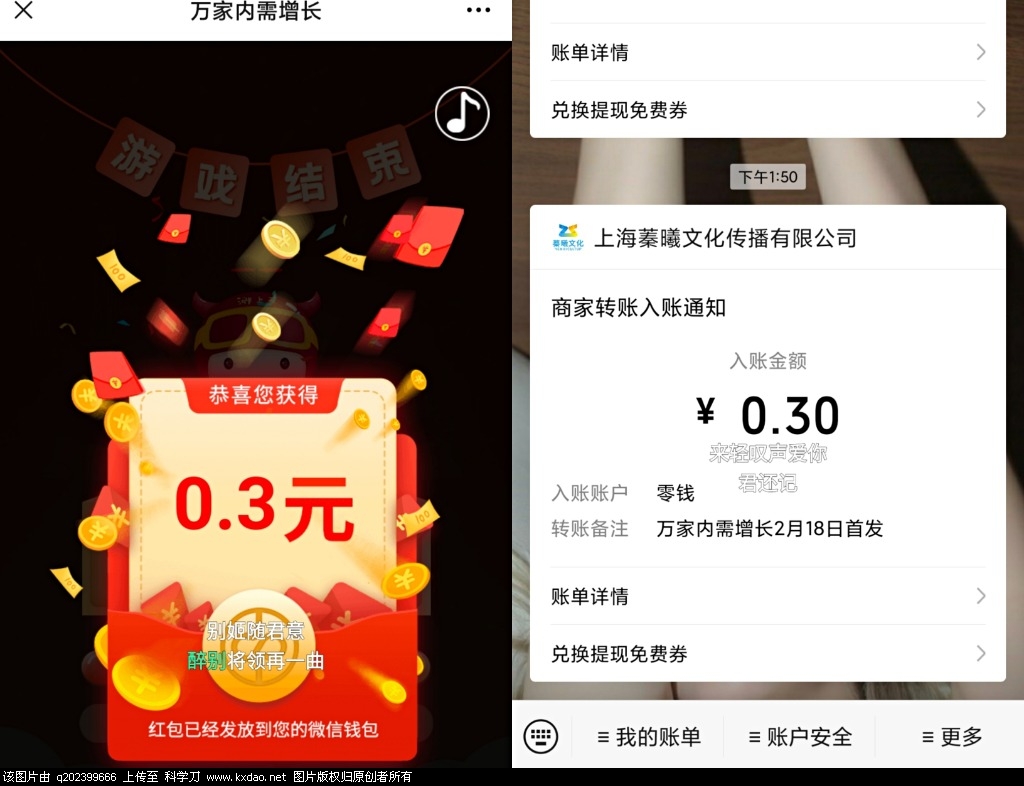Expand the 更多 menu

[951, 737]
